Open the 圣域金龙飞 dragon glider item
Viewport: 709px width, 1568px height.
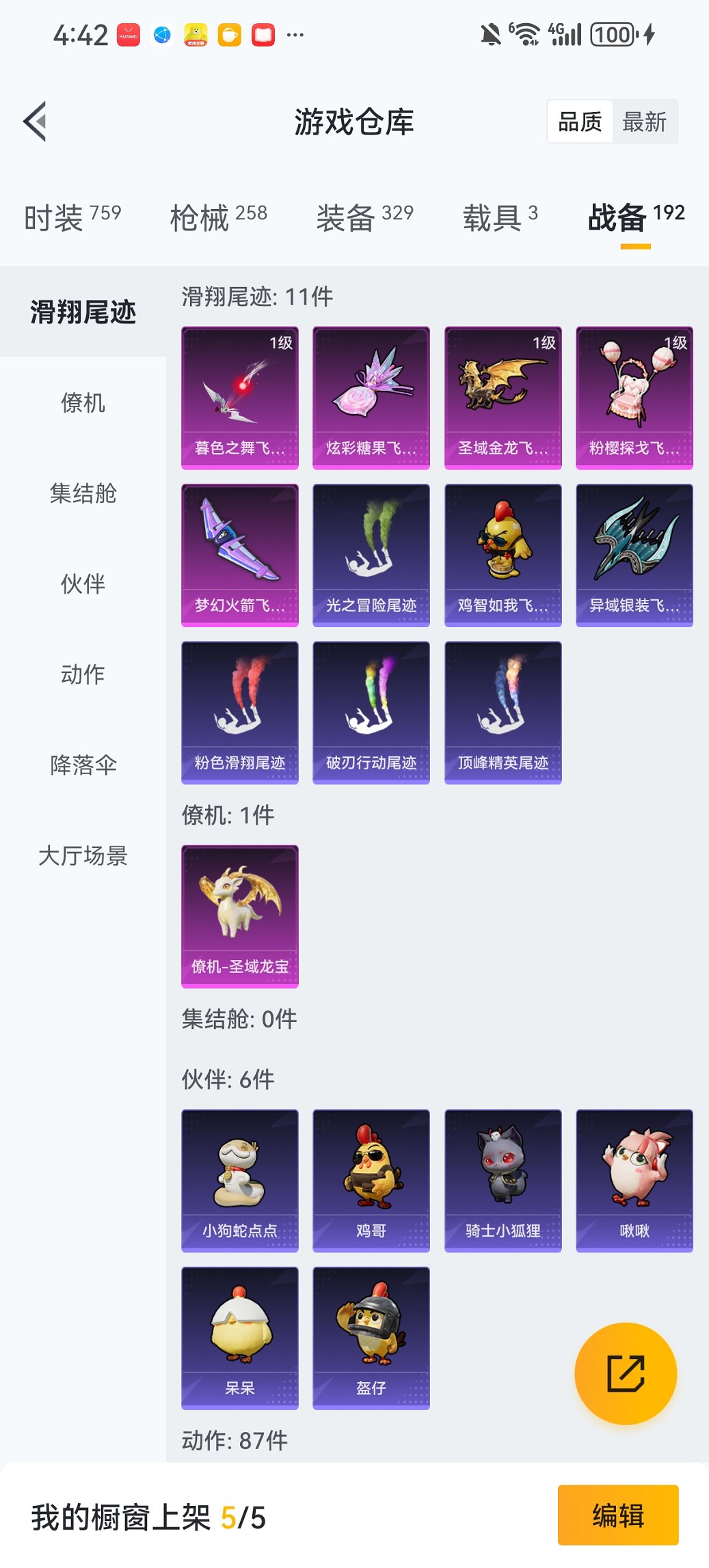[503, 396]
